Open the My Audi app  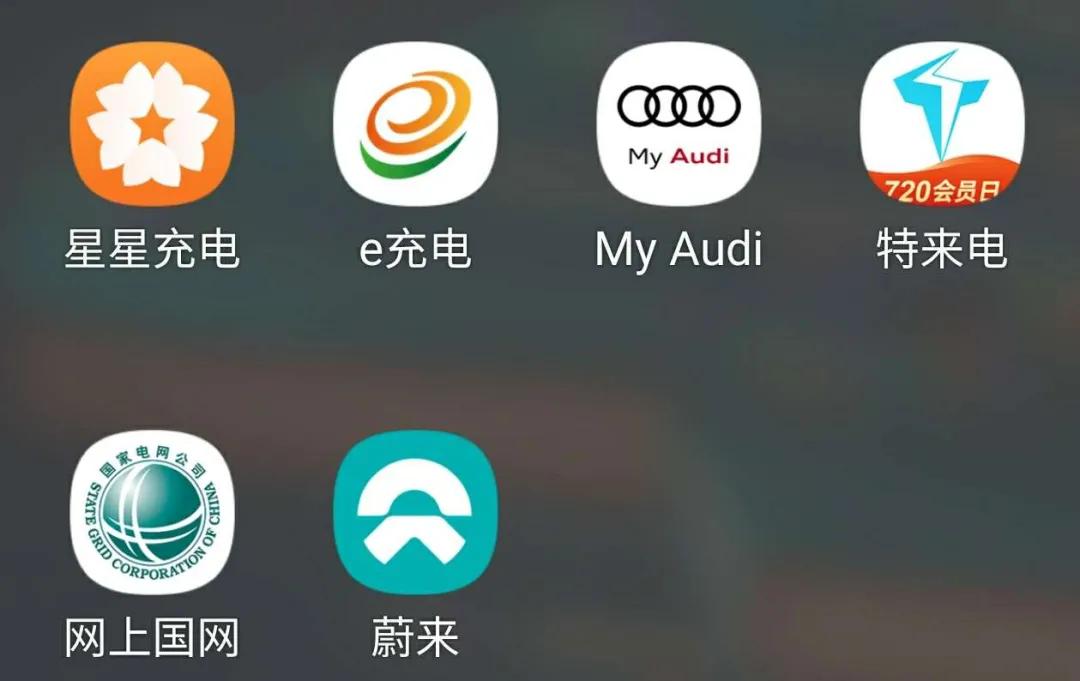pyautogui.click(x=679, y=124)
